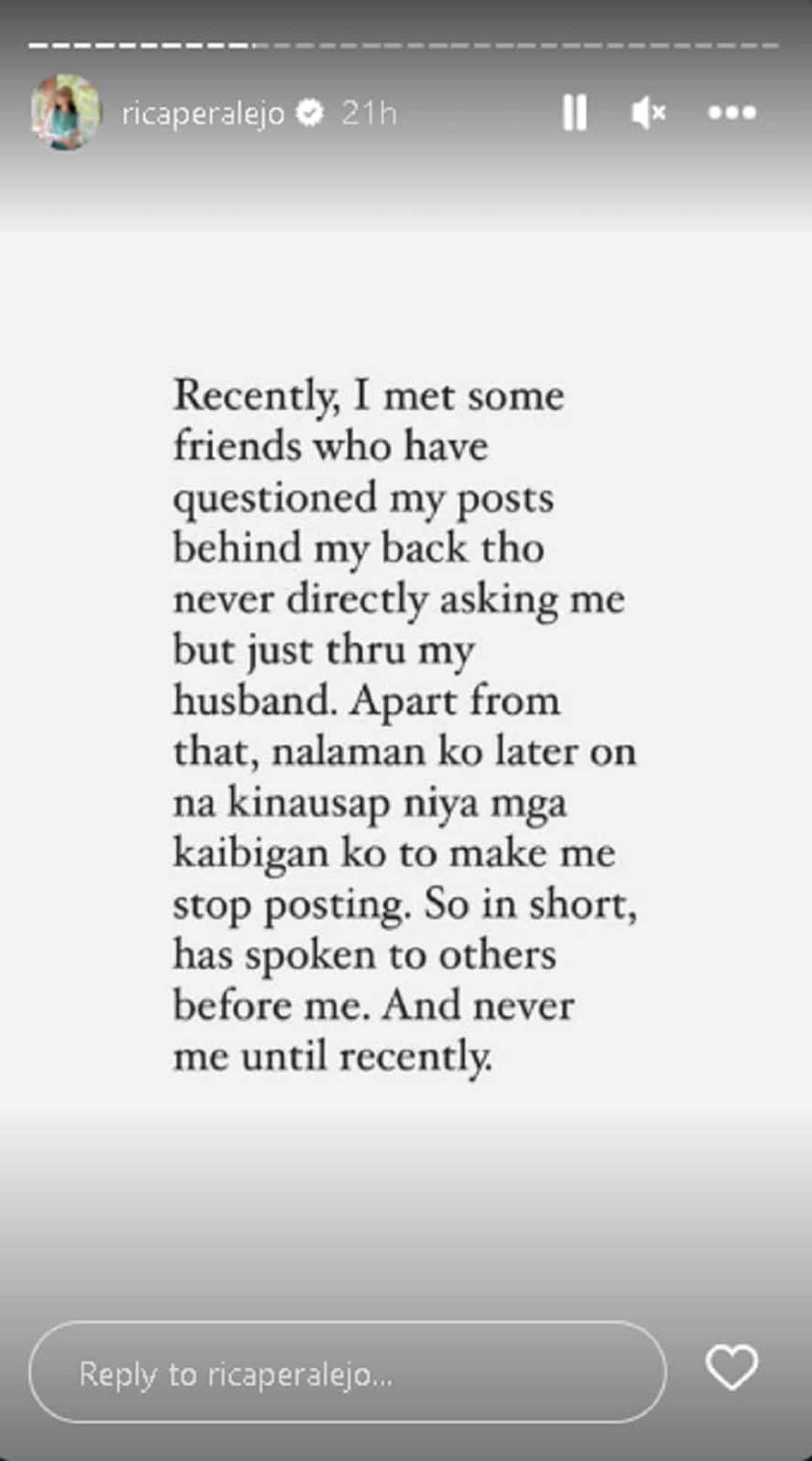Tap the Reply to ricaperalejo field
The image size is (812, 1461).
347,1373
